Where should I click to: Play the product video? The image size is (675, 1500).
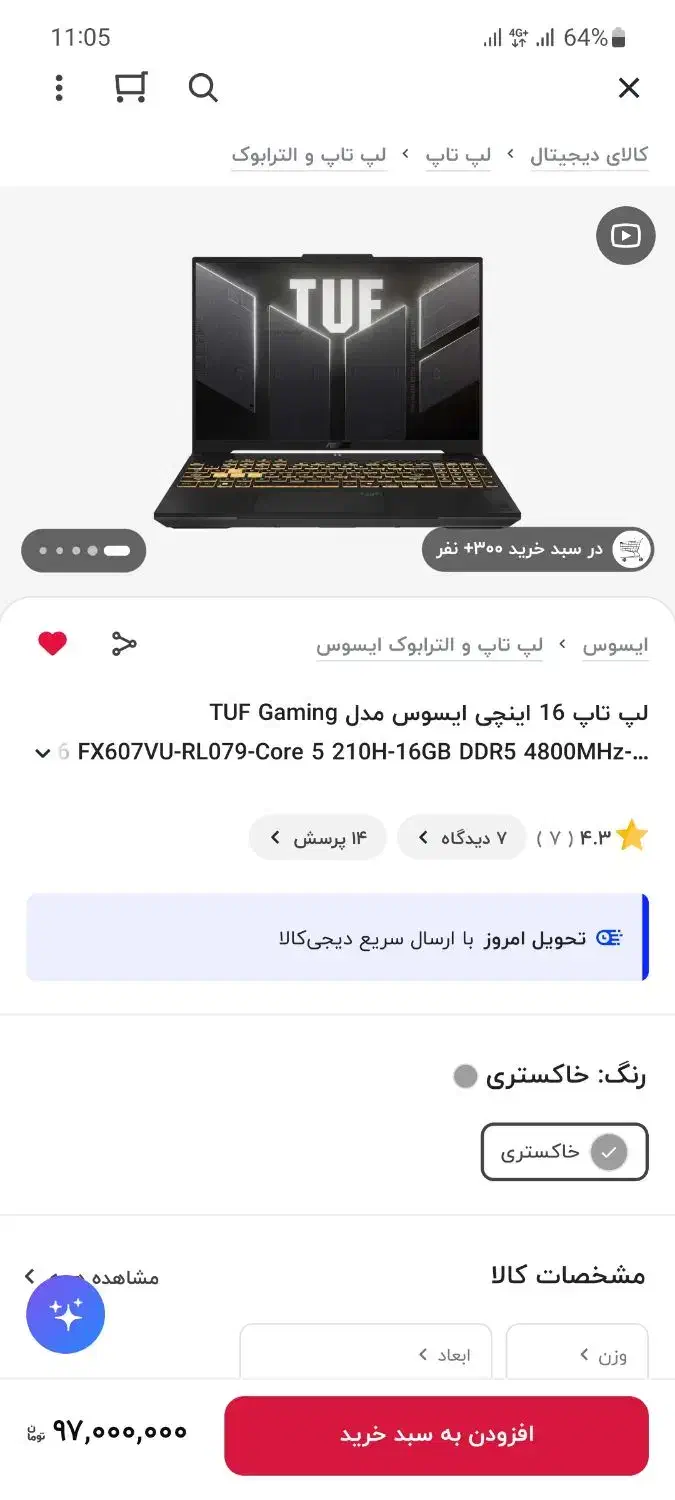(626, 236)
